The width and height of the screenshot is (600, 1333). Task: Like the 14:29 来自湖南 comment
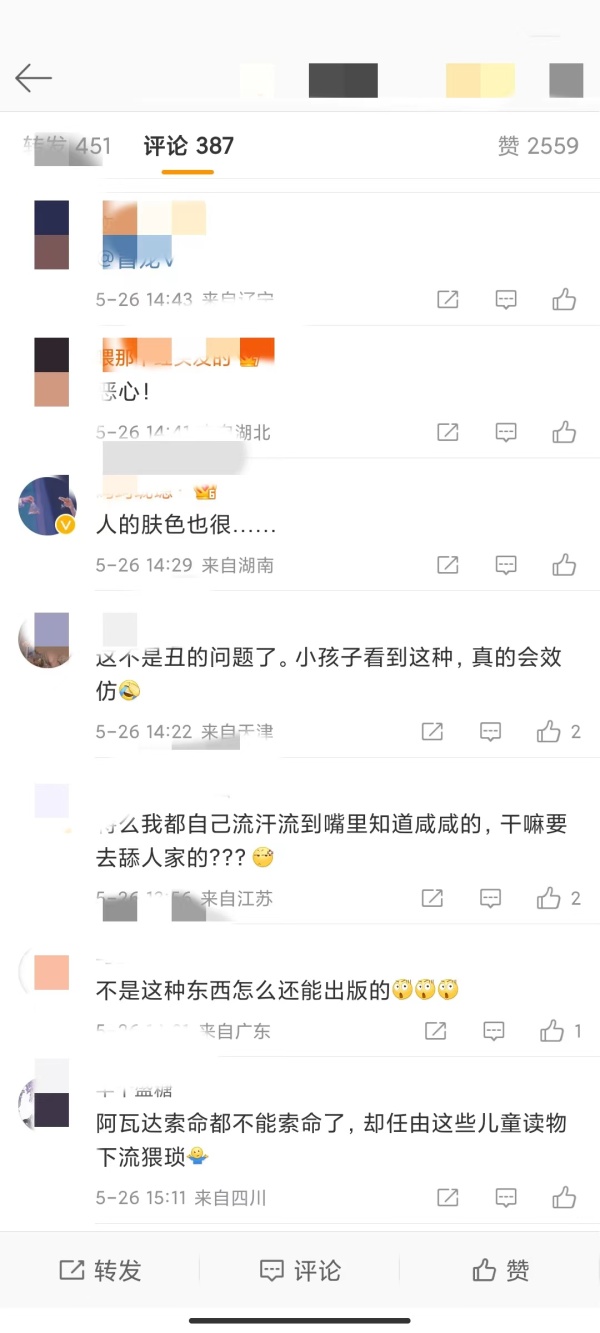[564, 564]
